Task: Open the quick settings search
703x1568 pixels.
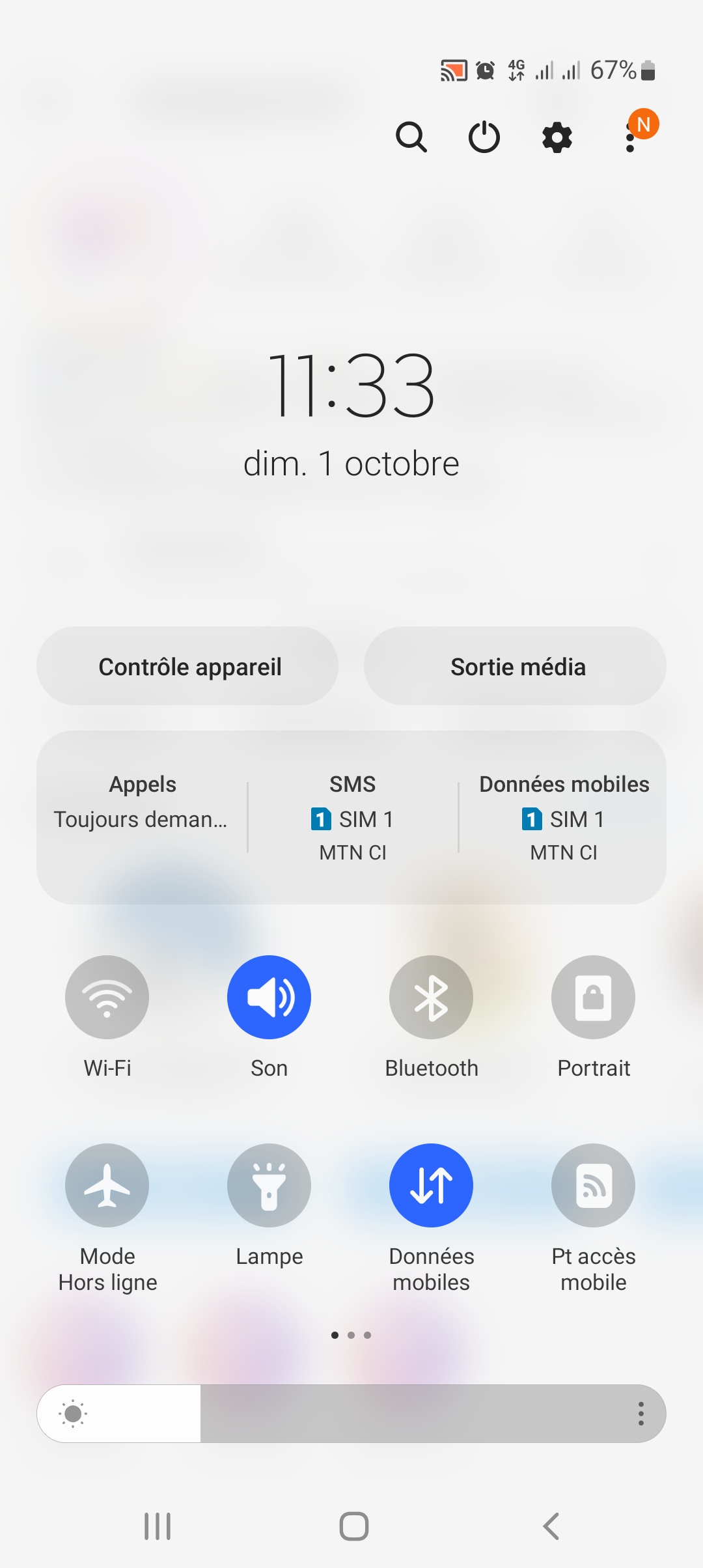Action: pyautogui.click(x=411, y=137)
